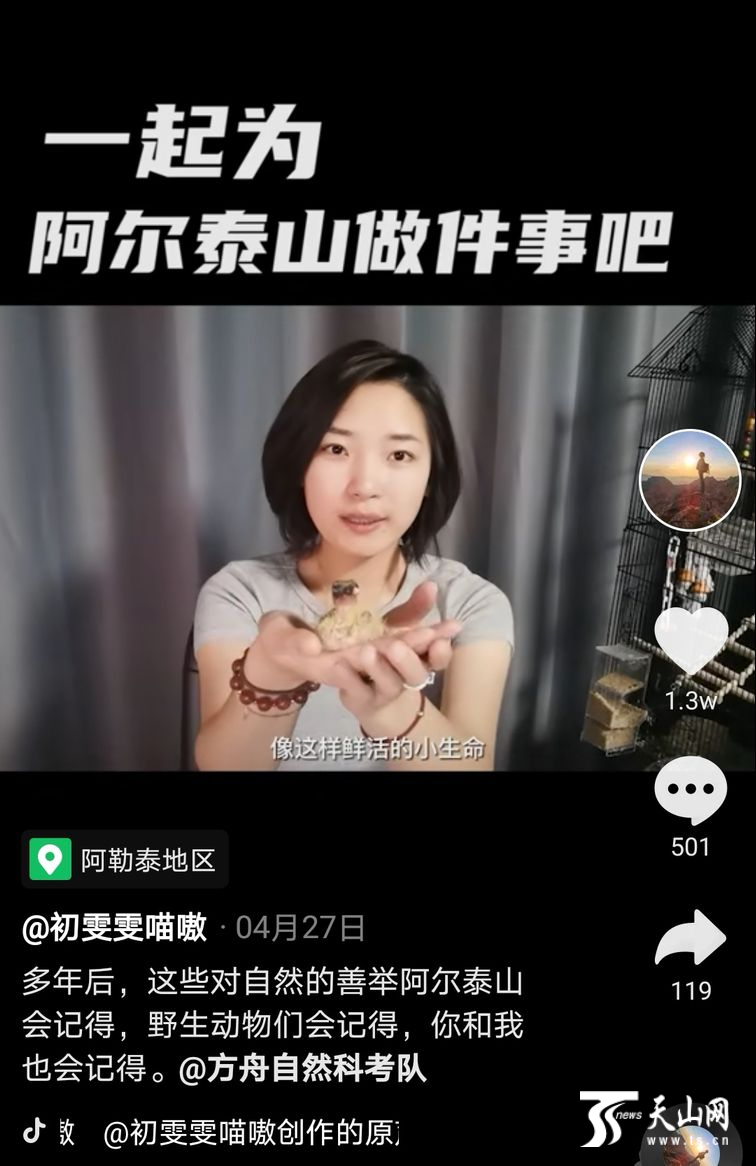Screen dimensions: 756x1166
Task: Open the original sound by @初雯雯喵嗷
Action: coord(250,1133)
